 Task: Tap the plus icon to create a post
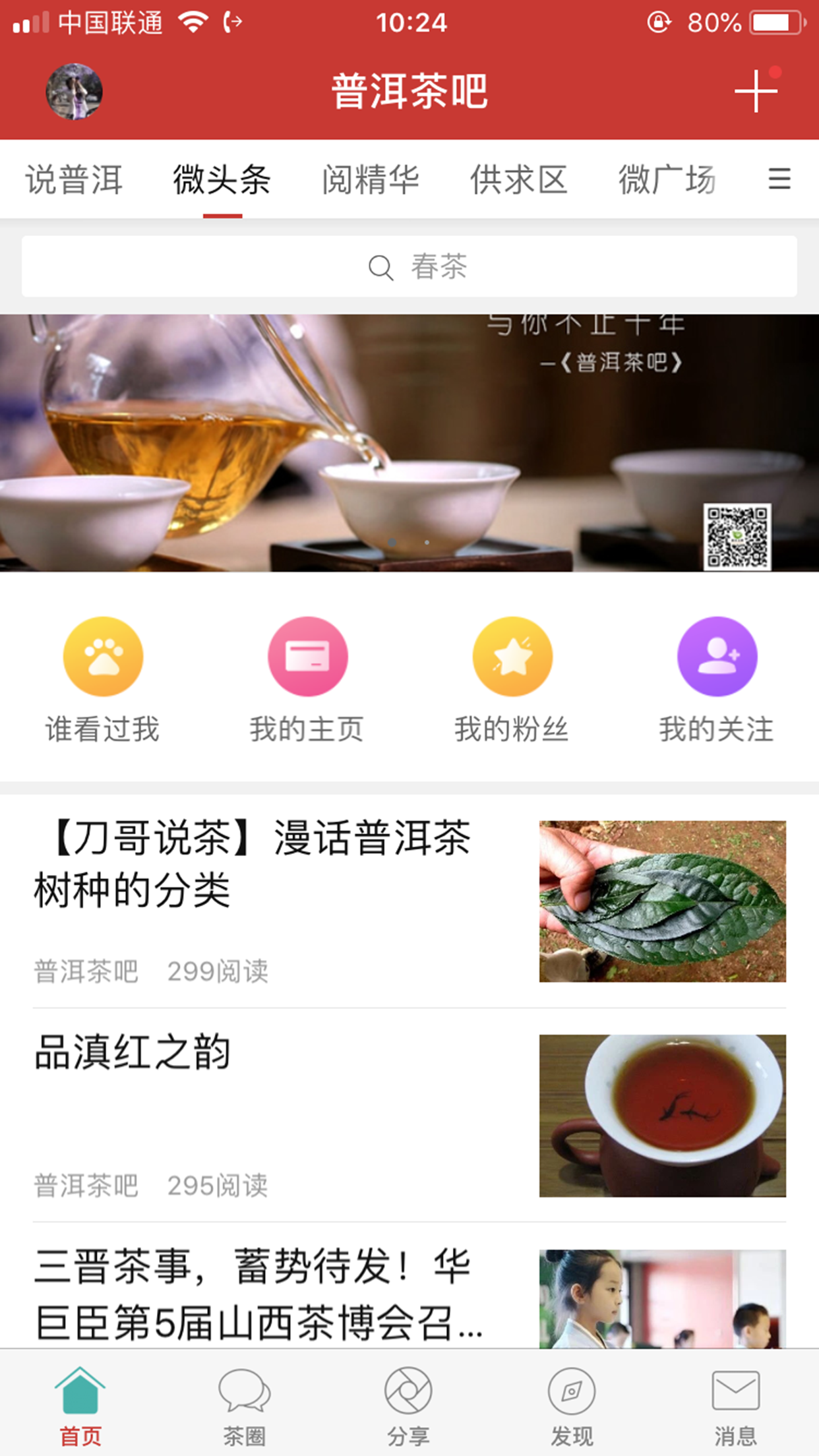pos(756,91)
